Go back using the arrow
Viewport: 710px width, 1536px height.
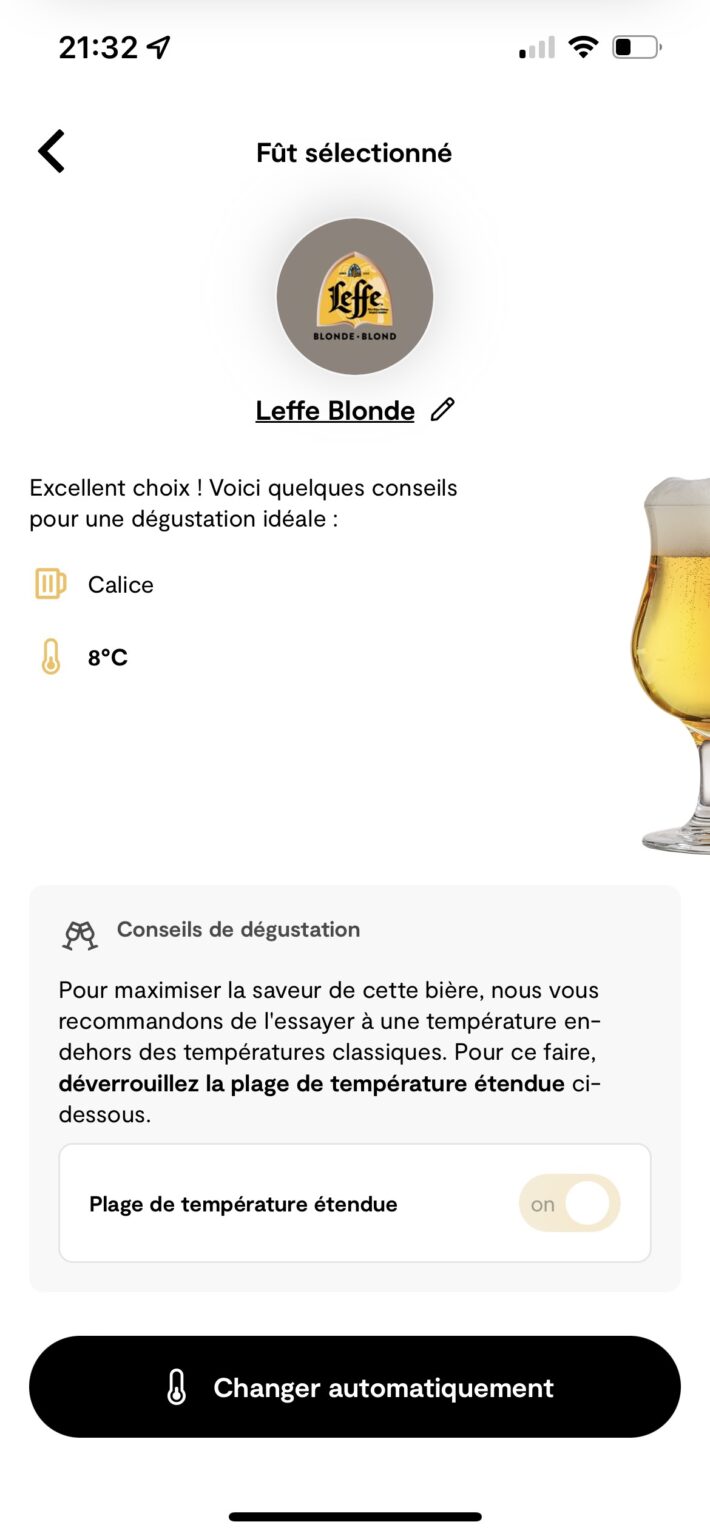tap(51, 152)
